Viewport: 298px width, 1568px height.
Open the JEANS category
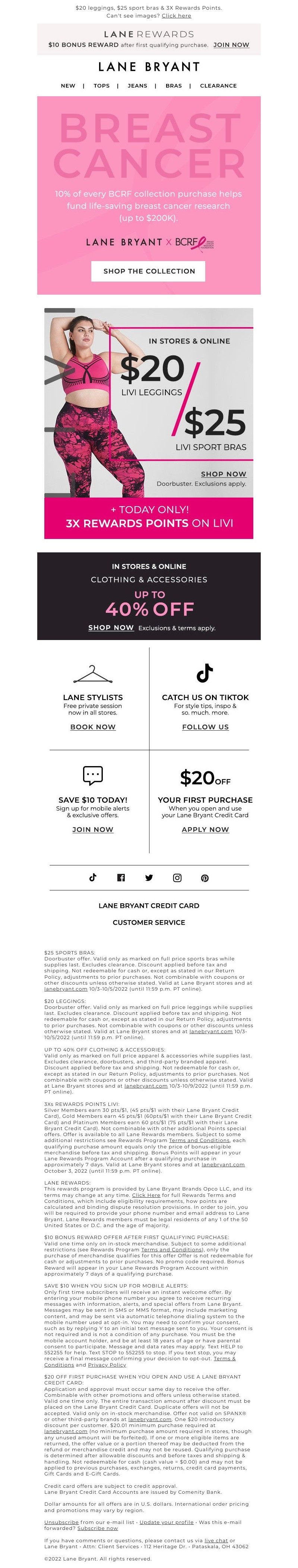(137, 86)
